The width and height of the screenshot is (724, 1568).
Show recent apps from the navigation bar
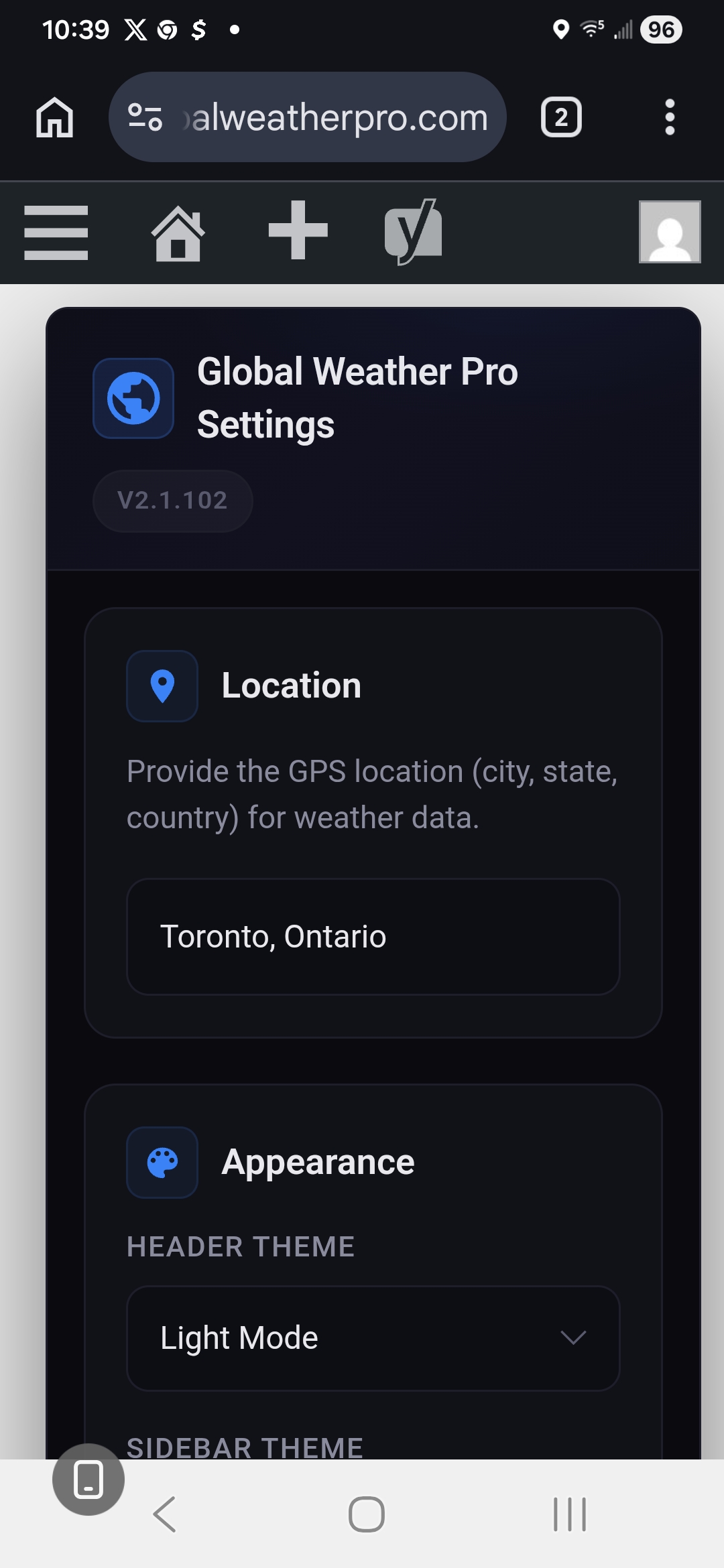click(x=570, y=1514)
